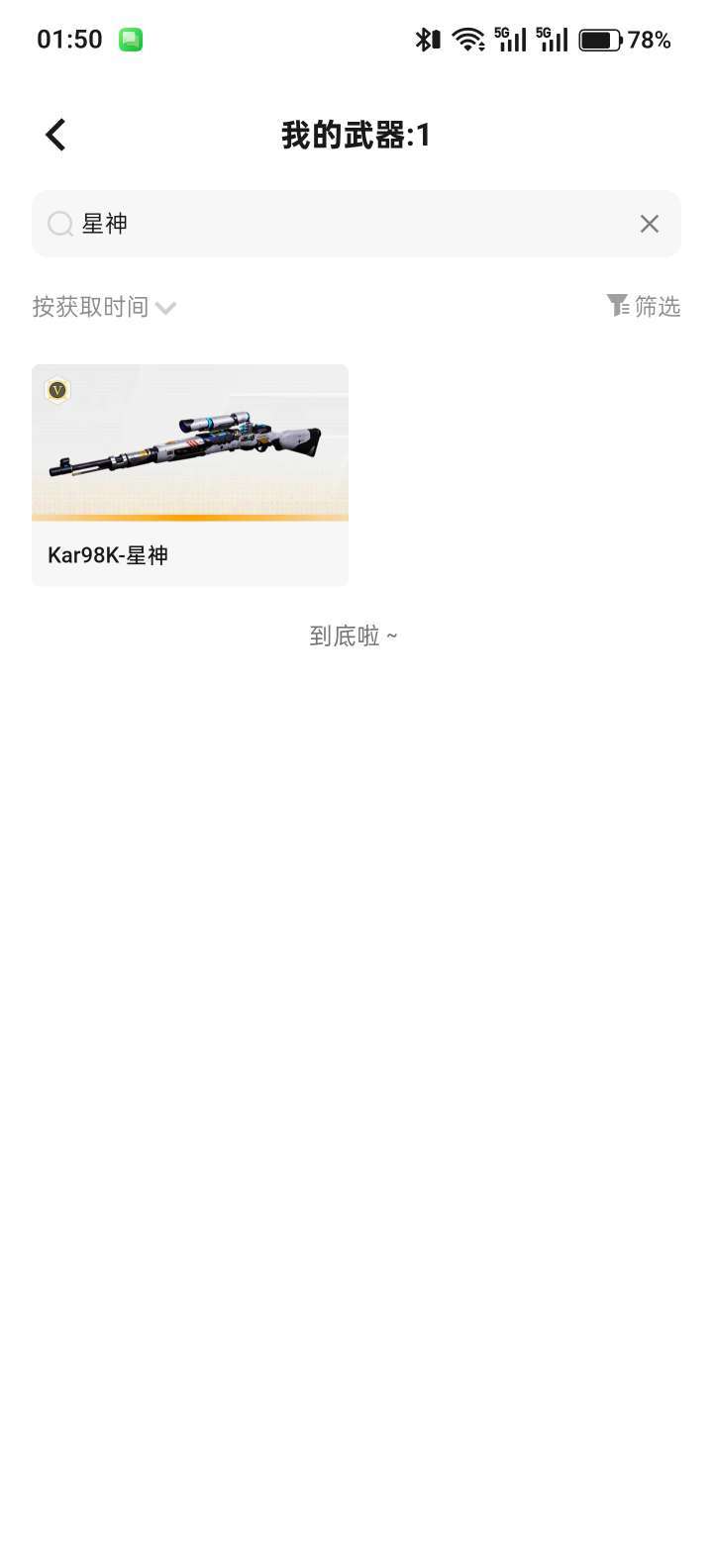Open the 筛选 filter options

tap(644, 307)
